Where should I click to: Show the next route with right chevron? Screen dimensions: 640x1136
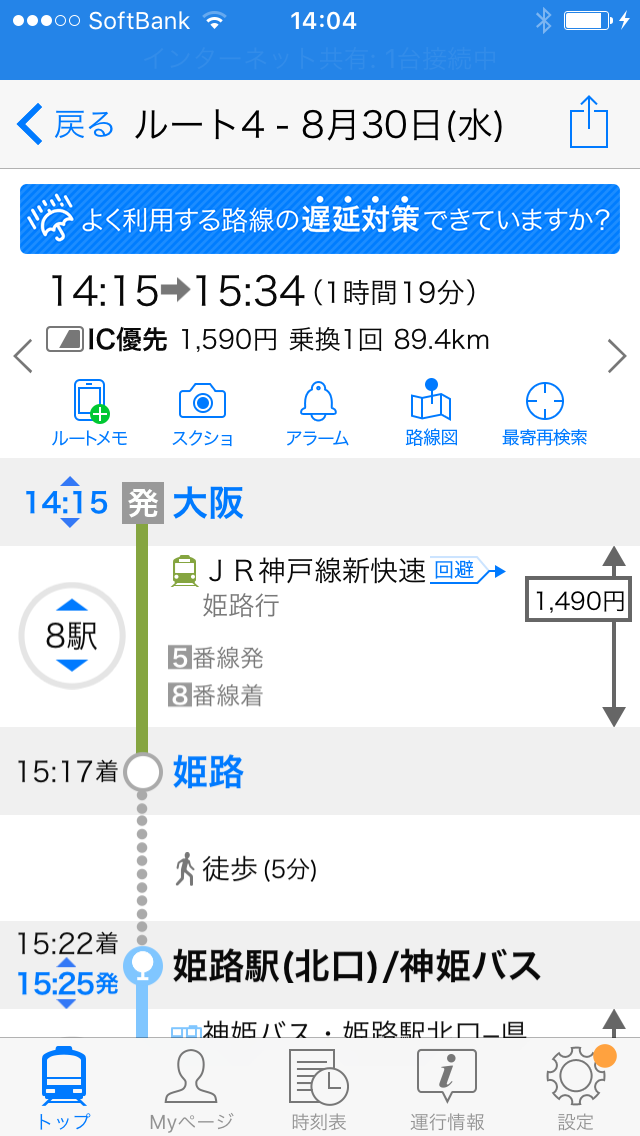click(x=617, y=356)
